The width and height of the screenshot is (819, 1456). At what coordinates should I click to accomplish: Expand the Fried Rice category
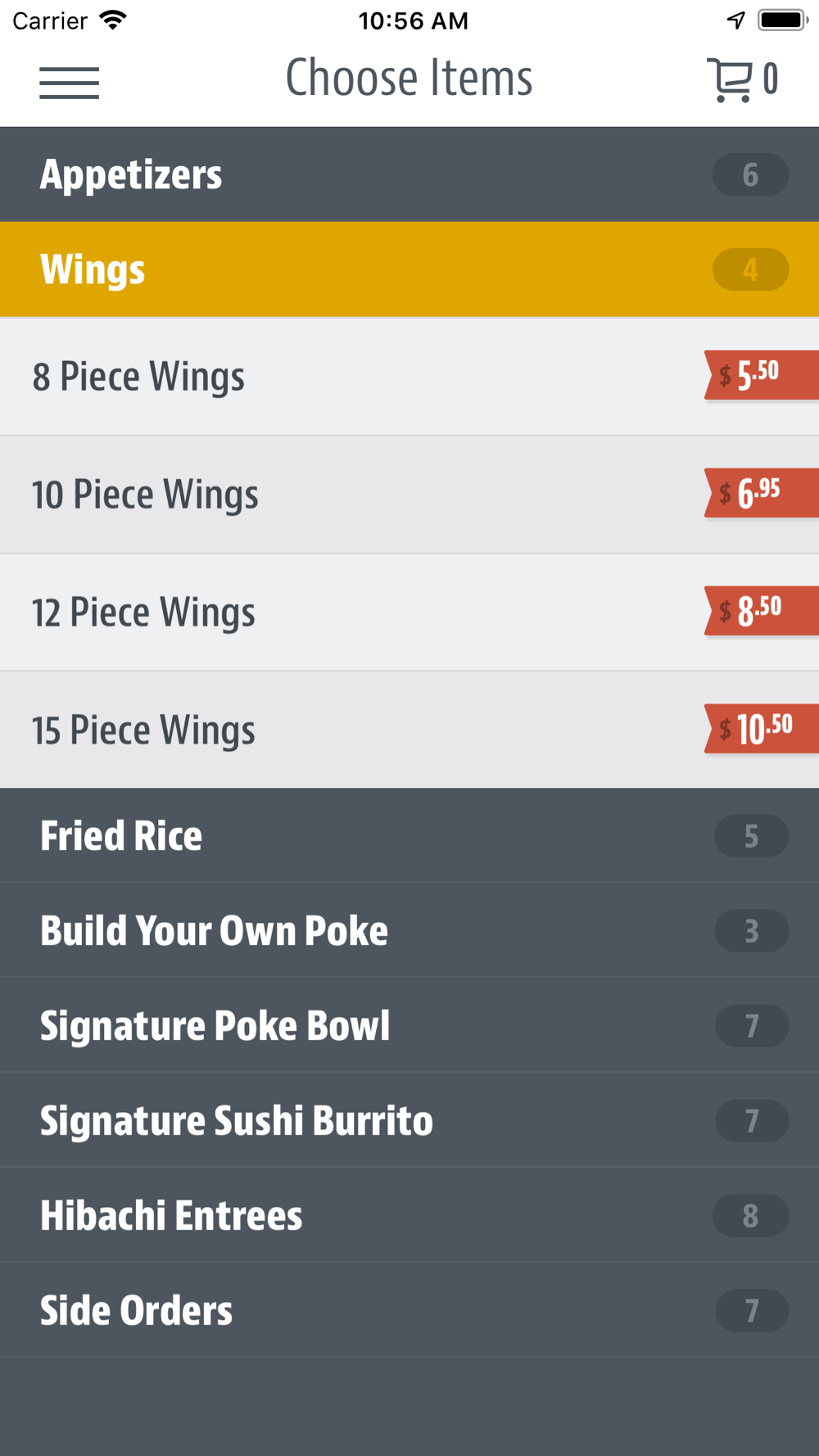409,835
